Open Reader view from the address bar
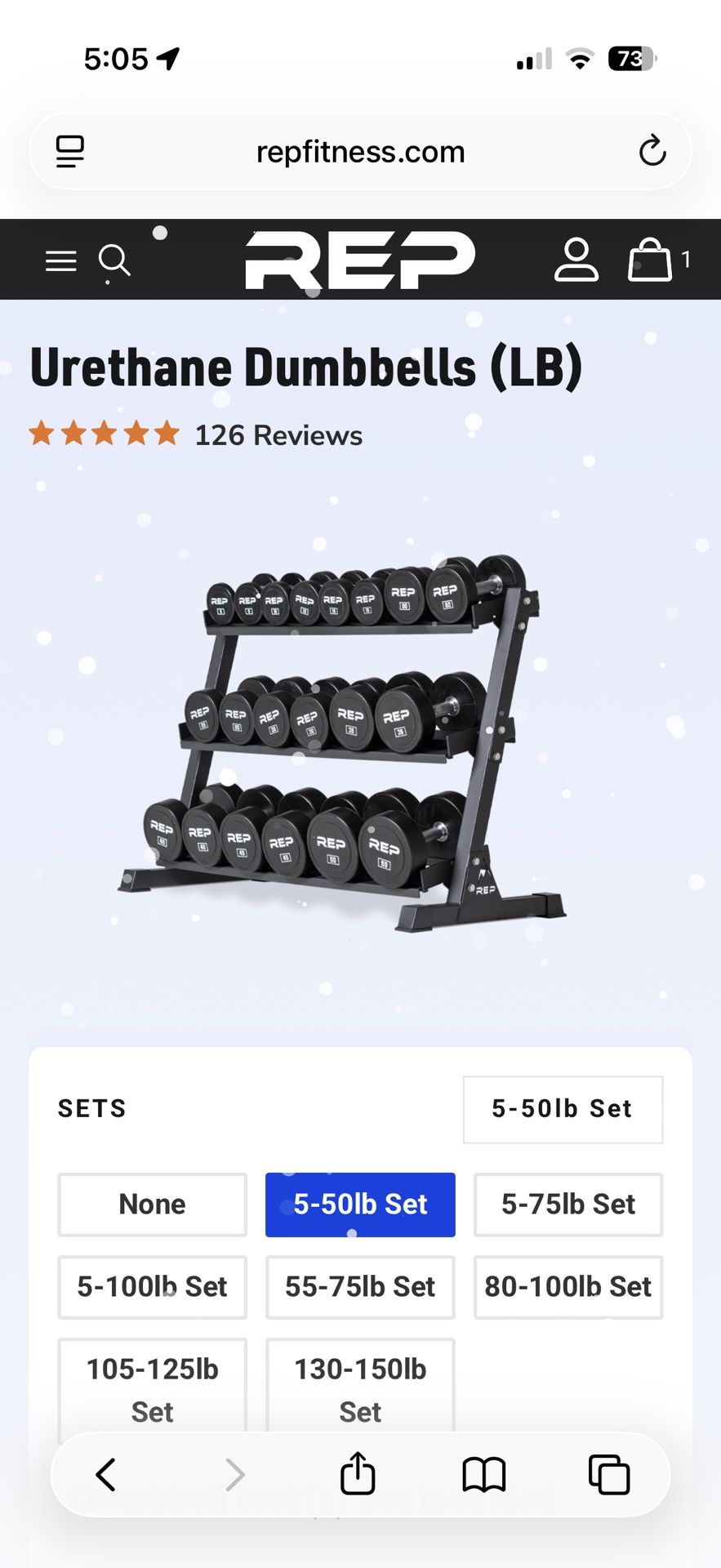This screenshot has width=721, height=1568. pyautogui.click(x=69, y=150)
